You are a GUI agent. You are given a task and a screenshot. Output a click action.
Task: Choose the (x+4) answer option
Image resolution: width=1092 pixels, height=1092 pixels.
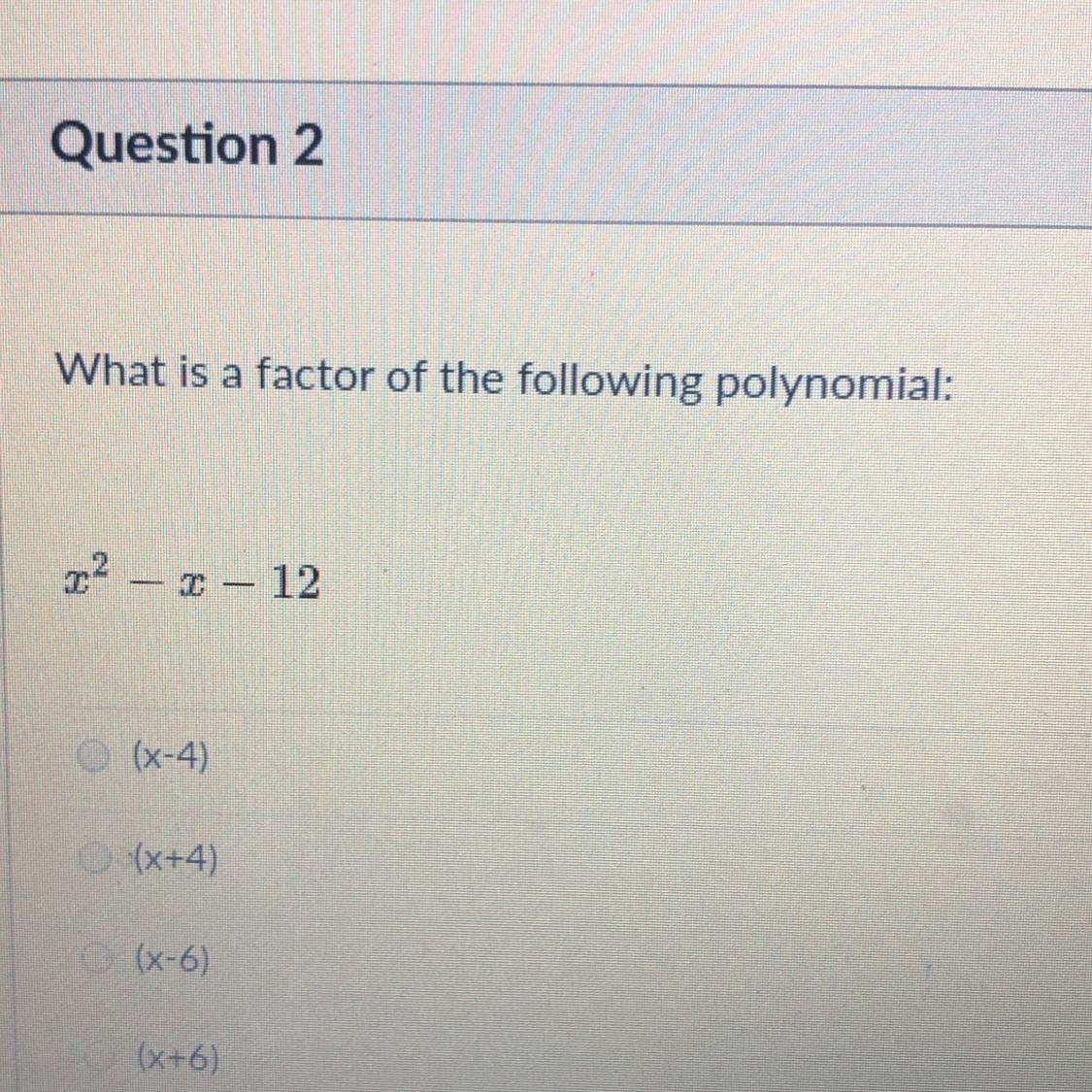pos(93,857)
